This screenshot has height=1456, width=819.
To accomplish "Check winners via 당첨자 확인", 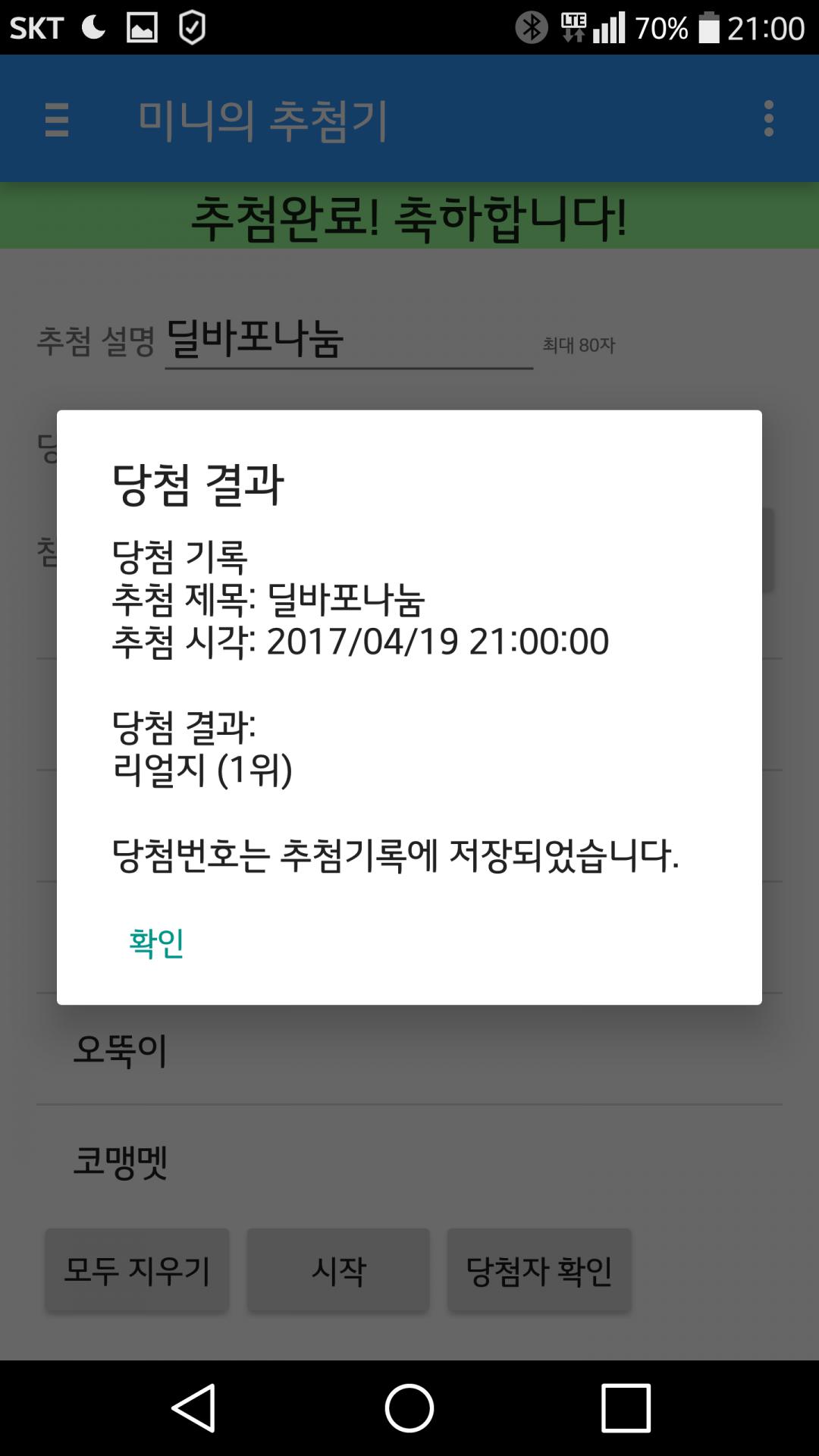I will pyautogui.click(x=538, y=1270).
